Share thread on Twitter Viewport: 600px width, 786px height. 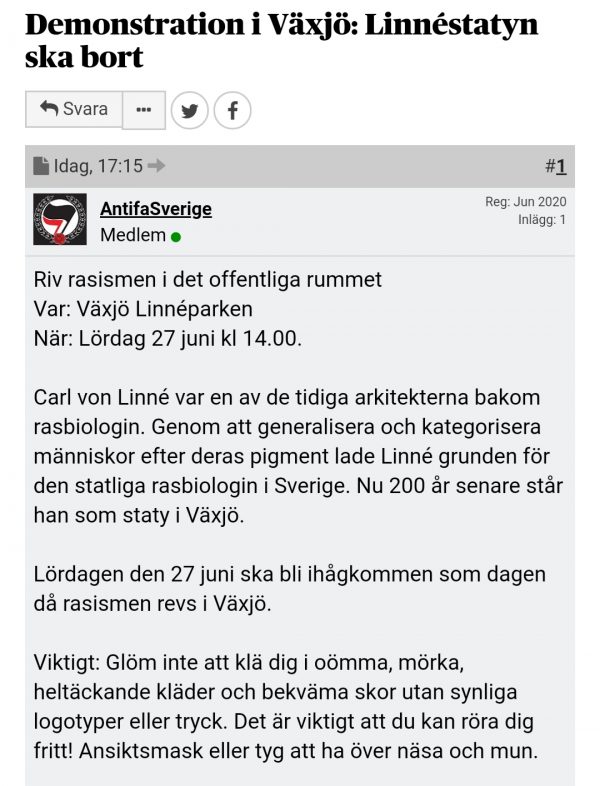click(190, 111)
